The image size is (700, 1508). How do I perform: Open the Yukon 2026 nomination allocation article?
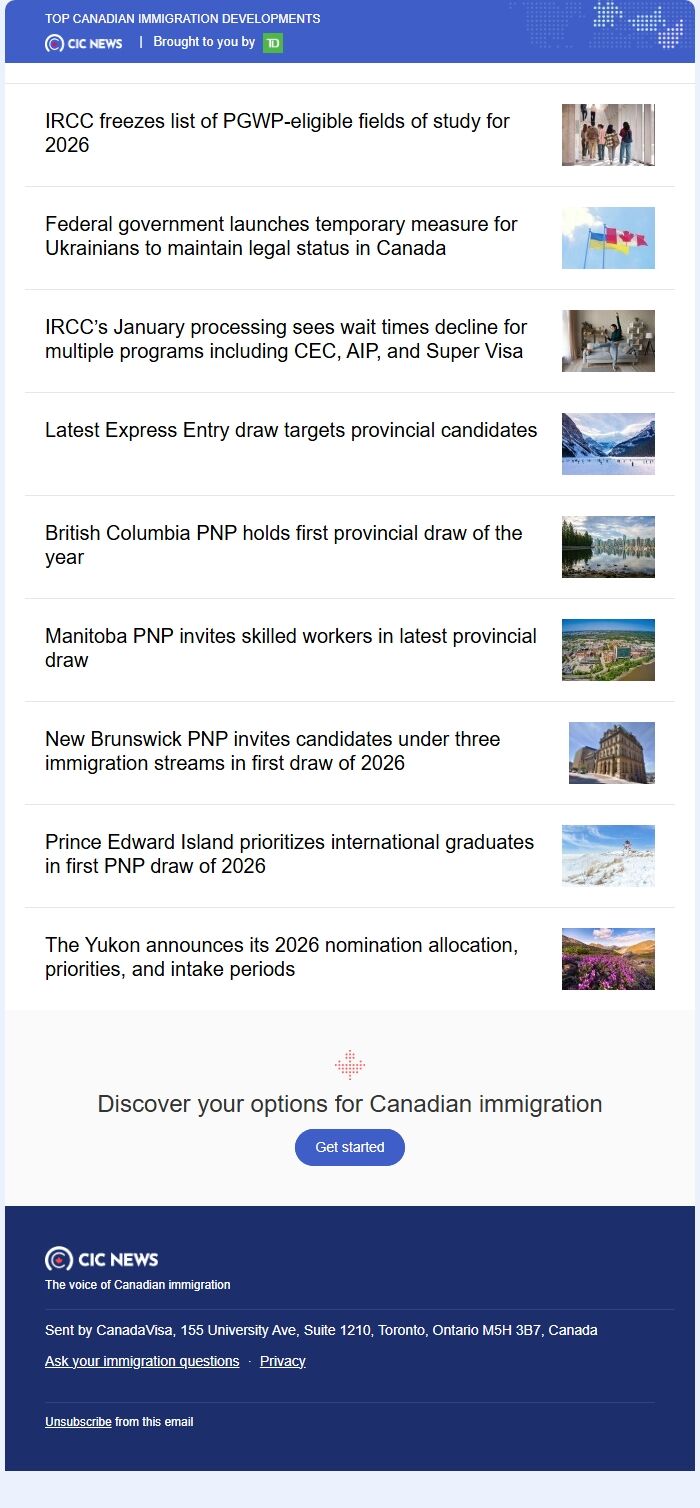click(x=281, y=957)
